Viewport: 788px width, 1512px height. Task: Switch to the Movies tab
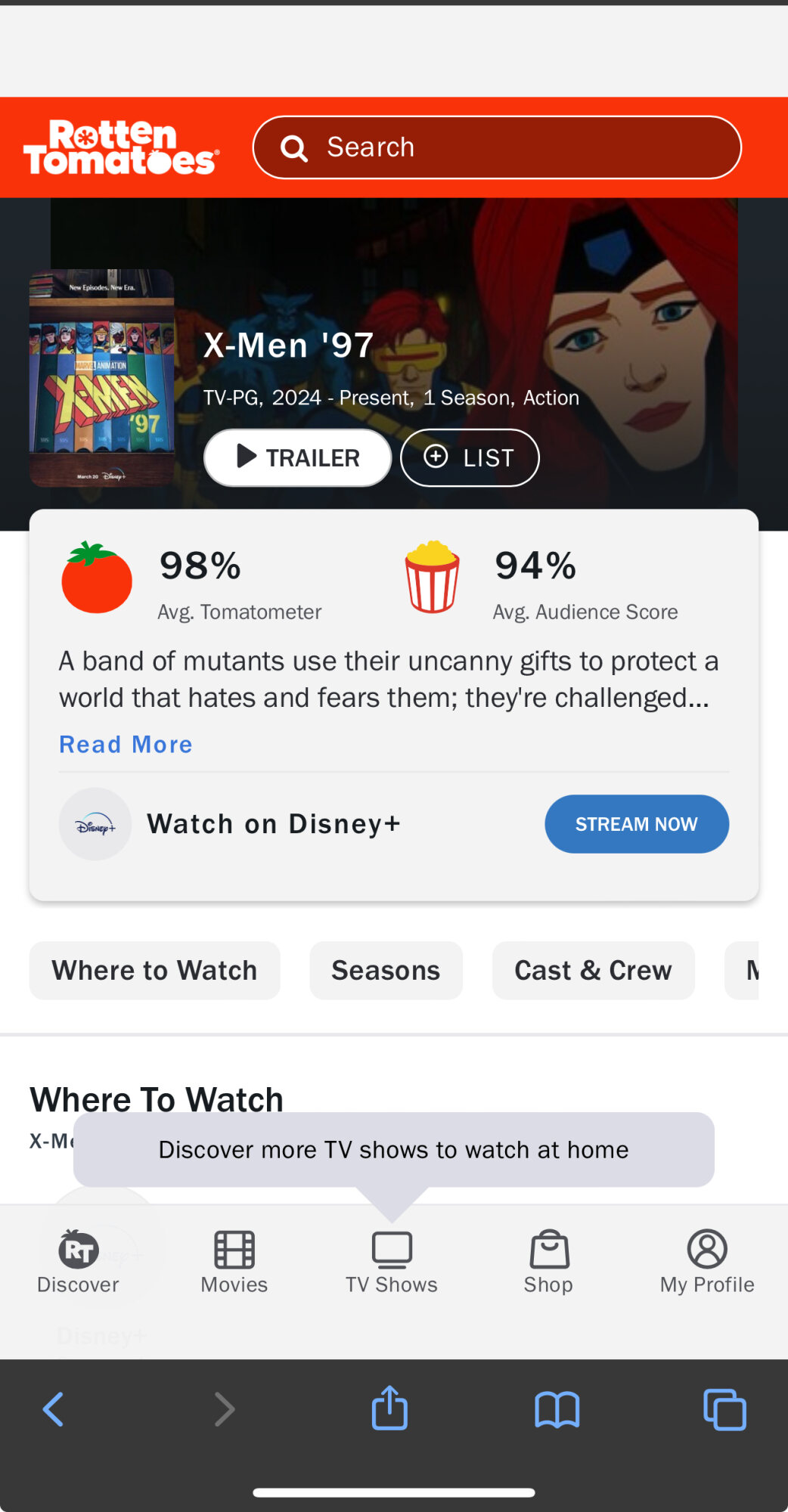(234, 1262)
